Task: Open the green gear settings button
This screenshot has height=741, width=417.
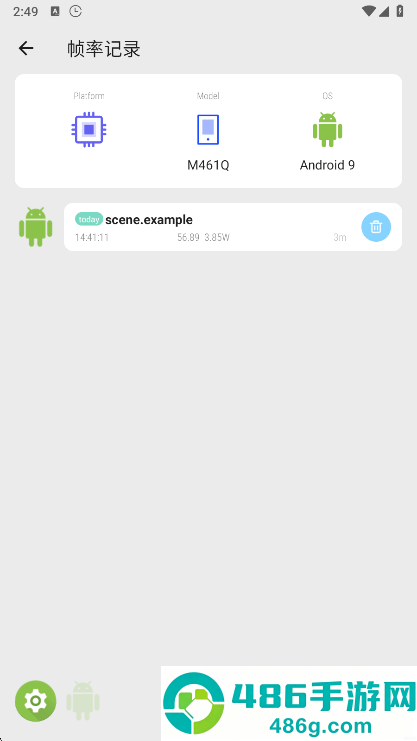Action: pyautogui.click(x=35, y=701)
